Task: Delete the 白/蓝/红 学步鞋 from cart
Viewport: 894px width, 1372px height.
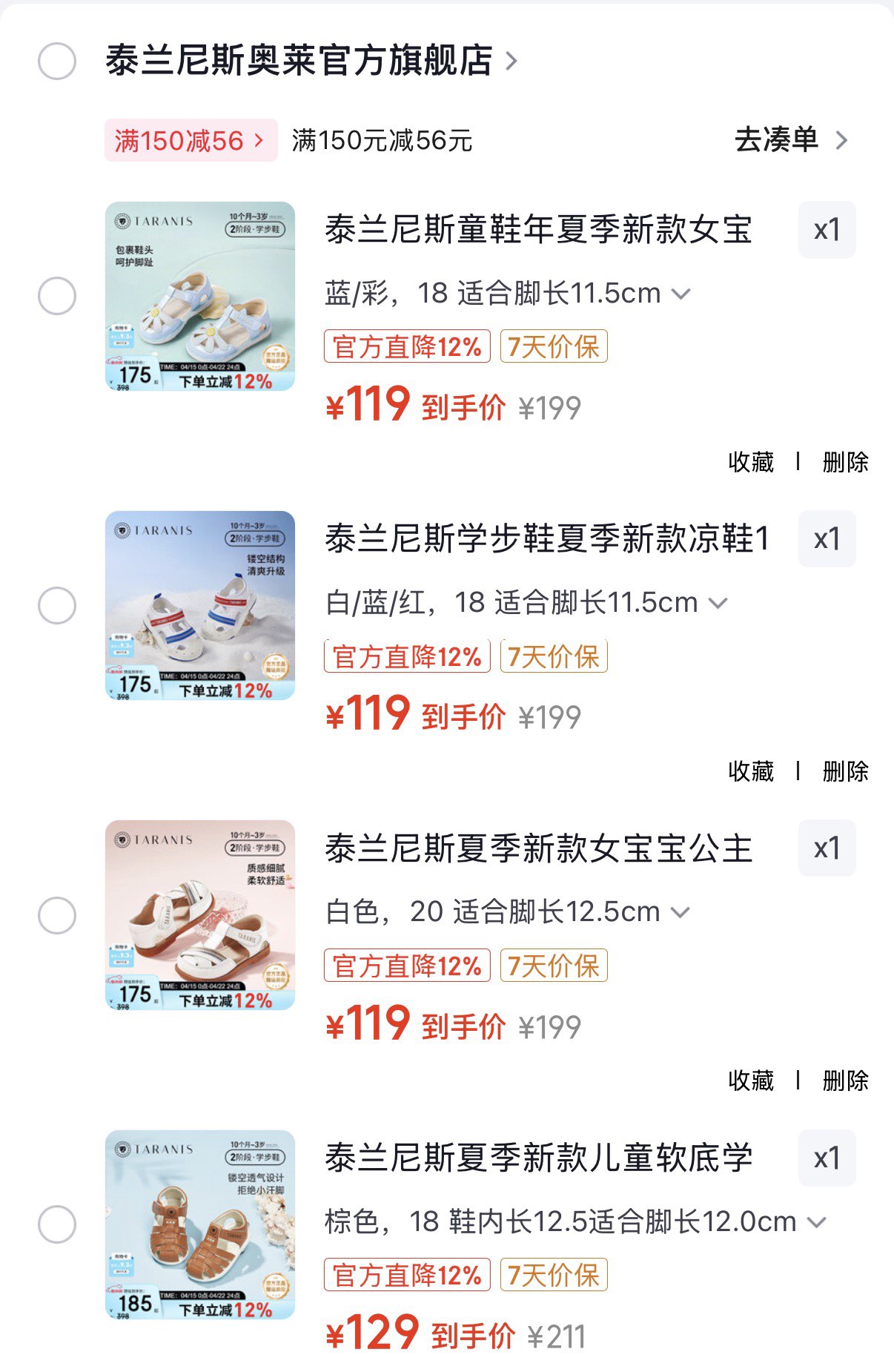Action: point(845,771)
